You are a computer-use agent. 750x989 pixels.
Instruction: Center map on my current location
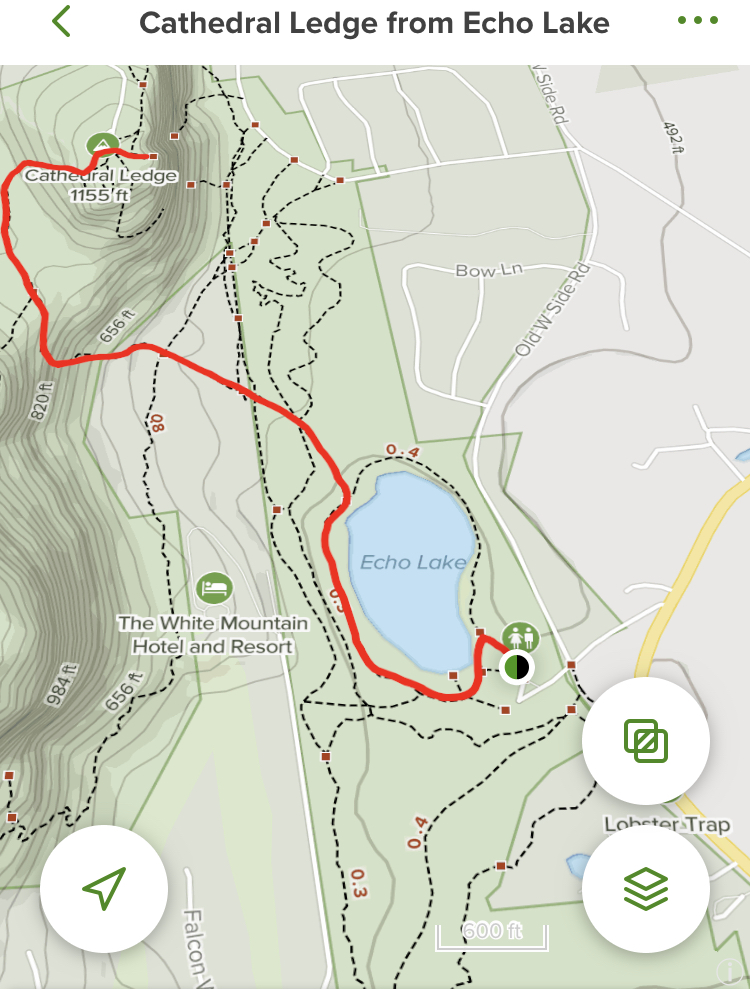tap(104, 888)
